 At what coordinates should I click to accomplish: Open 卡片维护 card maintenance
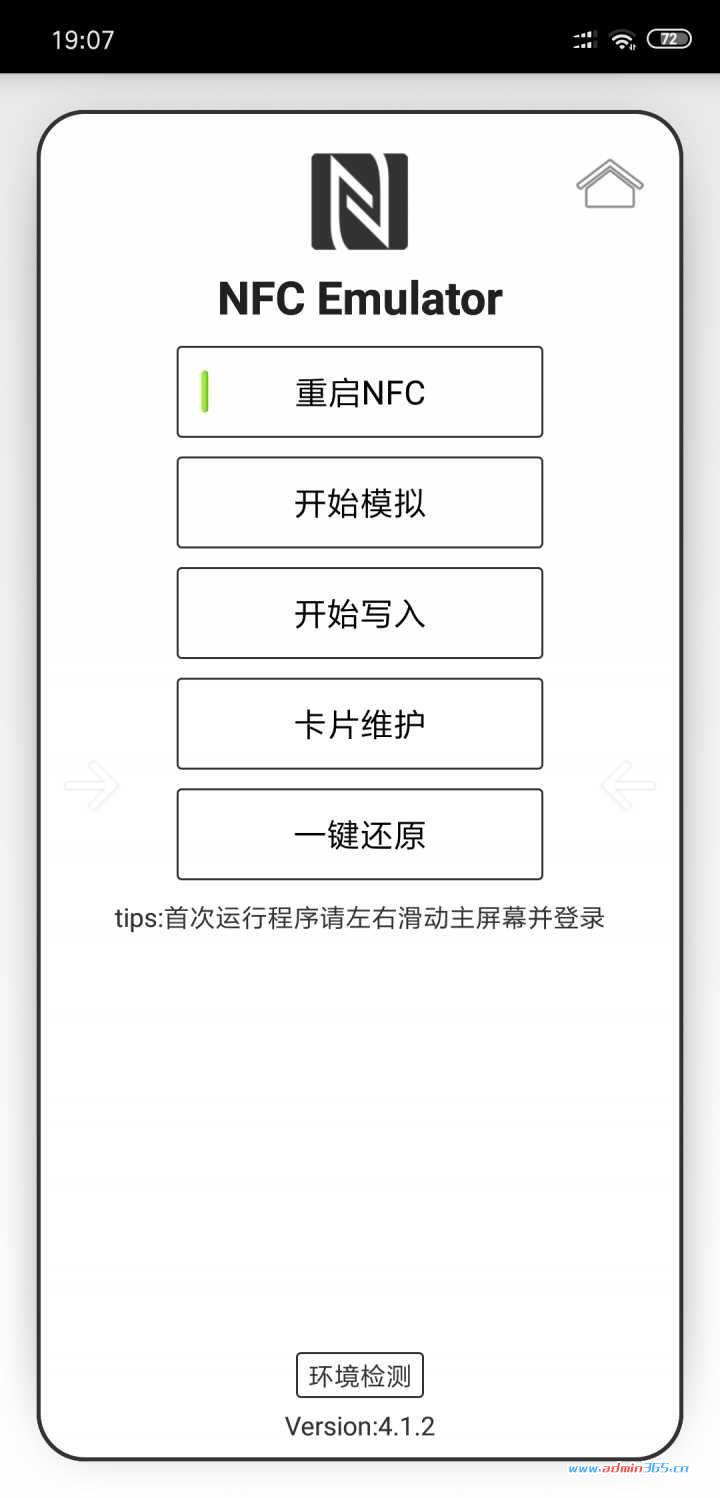pyautogui.click(x=360, y=724)
